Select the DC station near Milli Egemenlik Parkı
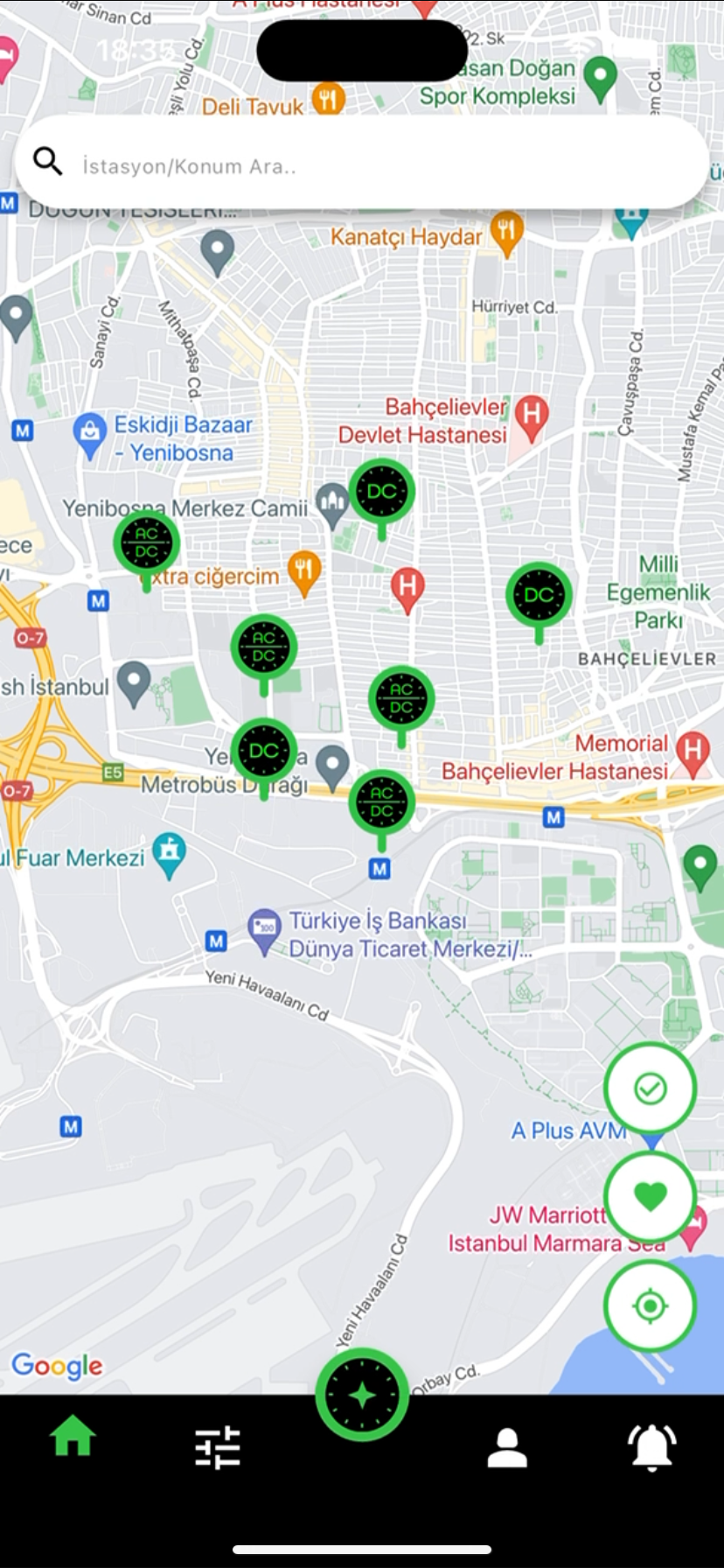The width and height of the screenshot is (724, 1568). pos(539,595)
